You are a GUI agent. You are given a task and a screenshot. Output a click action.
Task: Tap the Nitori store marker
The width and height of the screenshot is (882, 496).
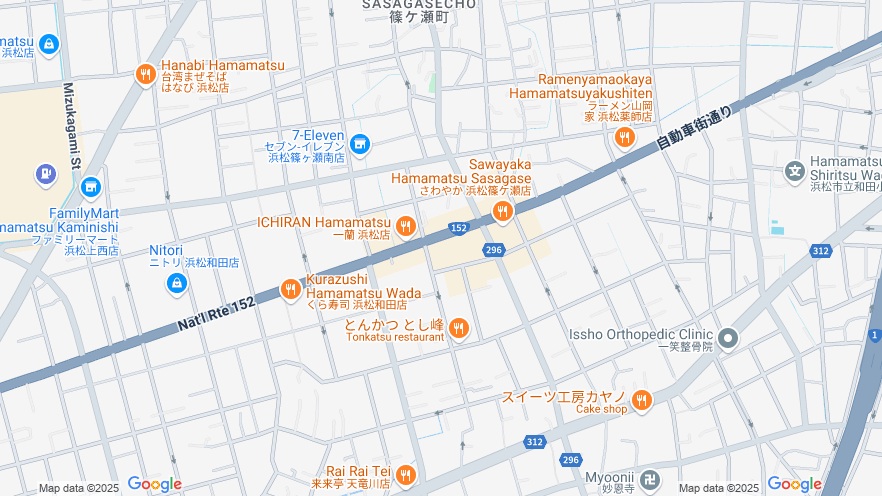coord(176,284)
